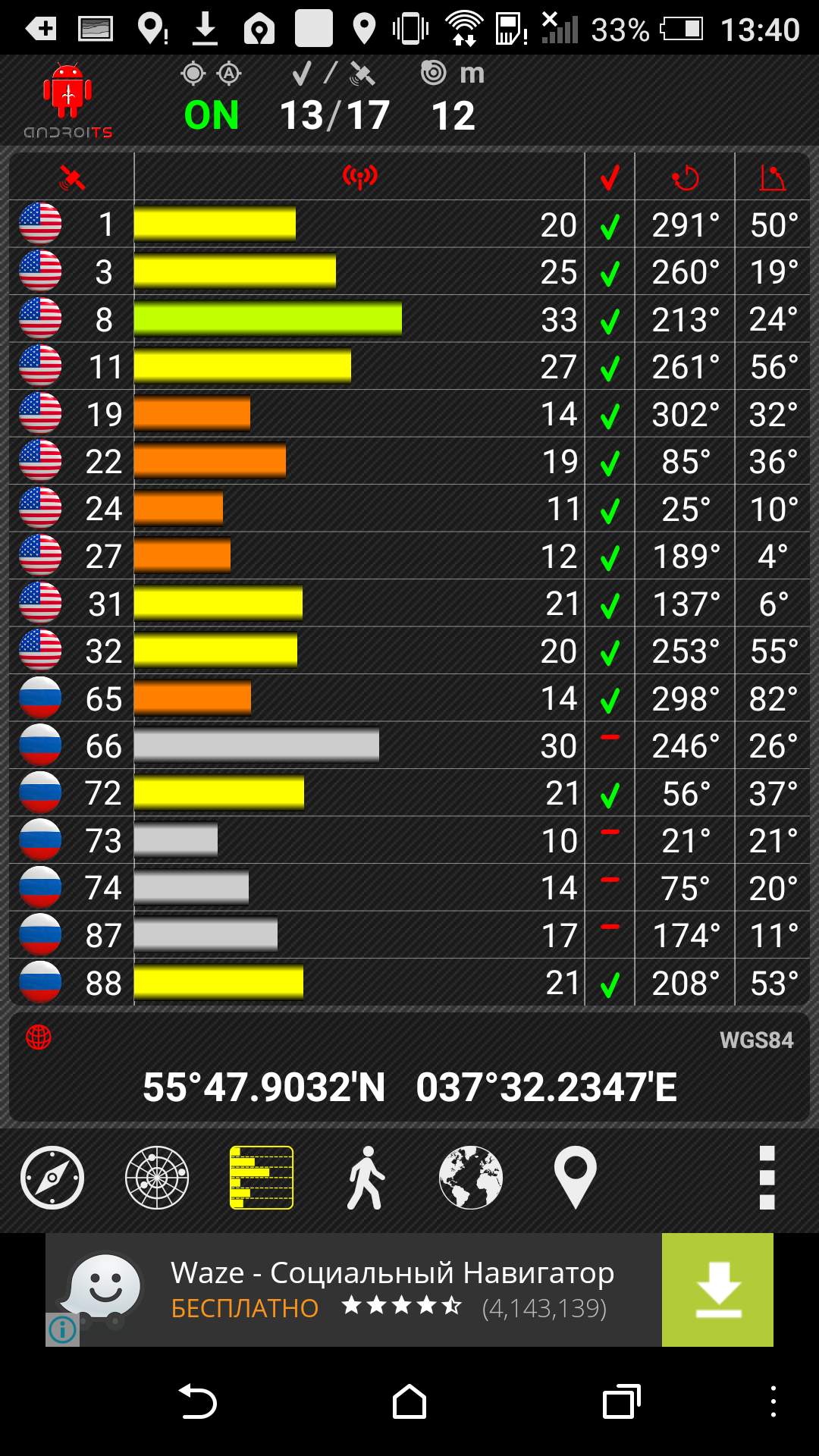
Task: Open the location pin waypoints tab
Action: click(x=576, y=1178)
